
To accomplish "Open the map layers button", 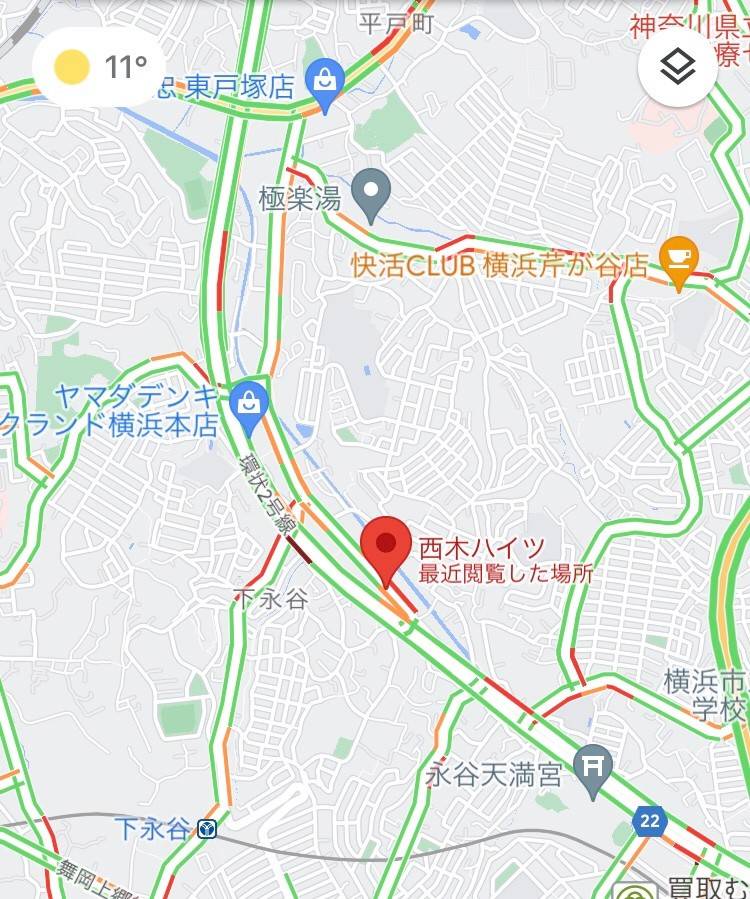I will click(x=678, y=67).
